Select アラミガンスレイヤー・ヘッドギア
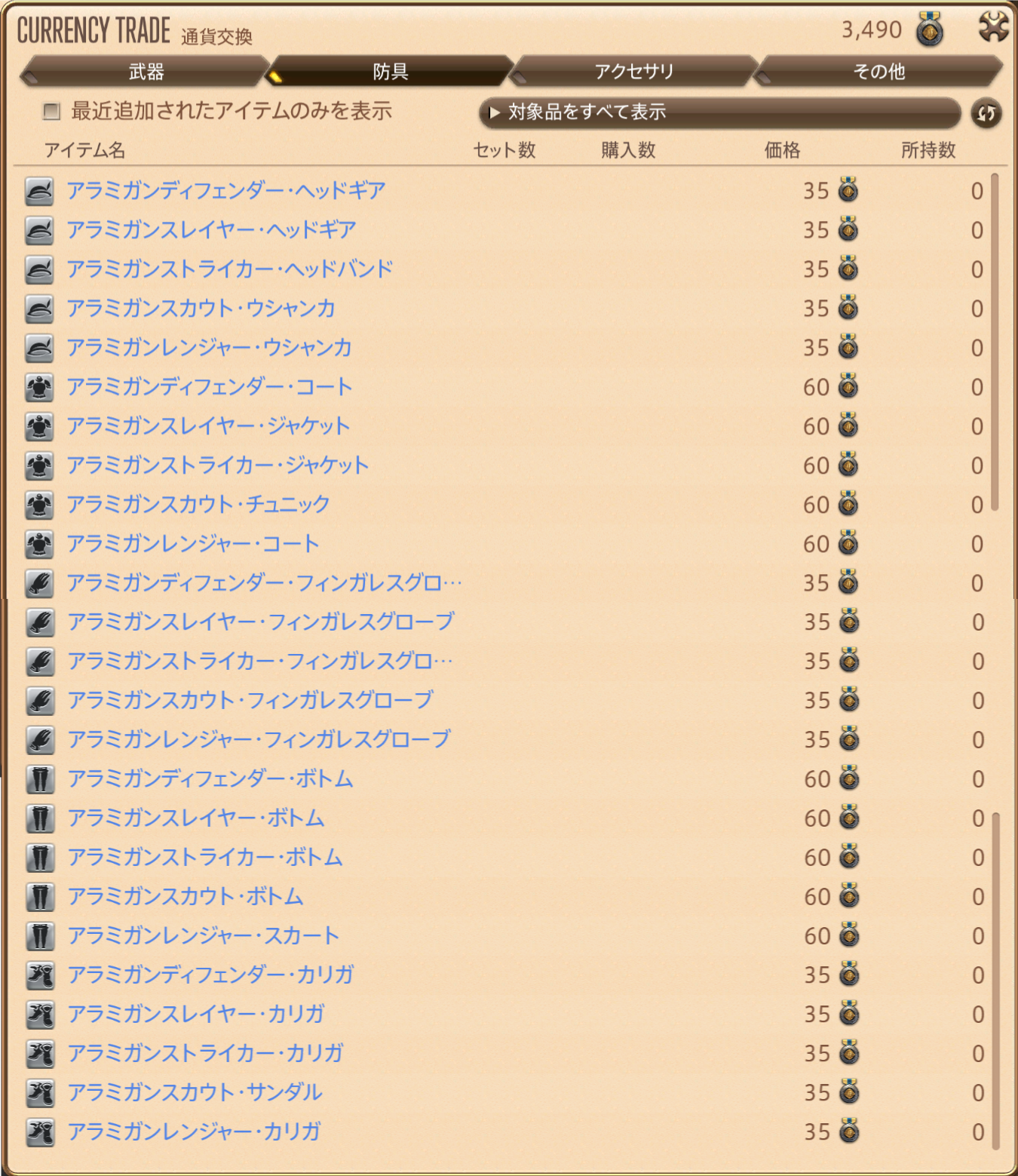 tap(212, 230)
